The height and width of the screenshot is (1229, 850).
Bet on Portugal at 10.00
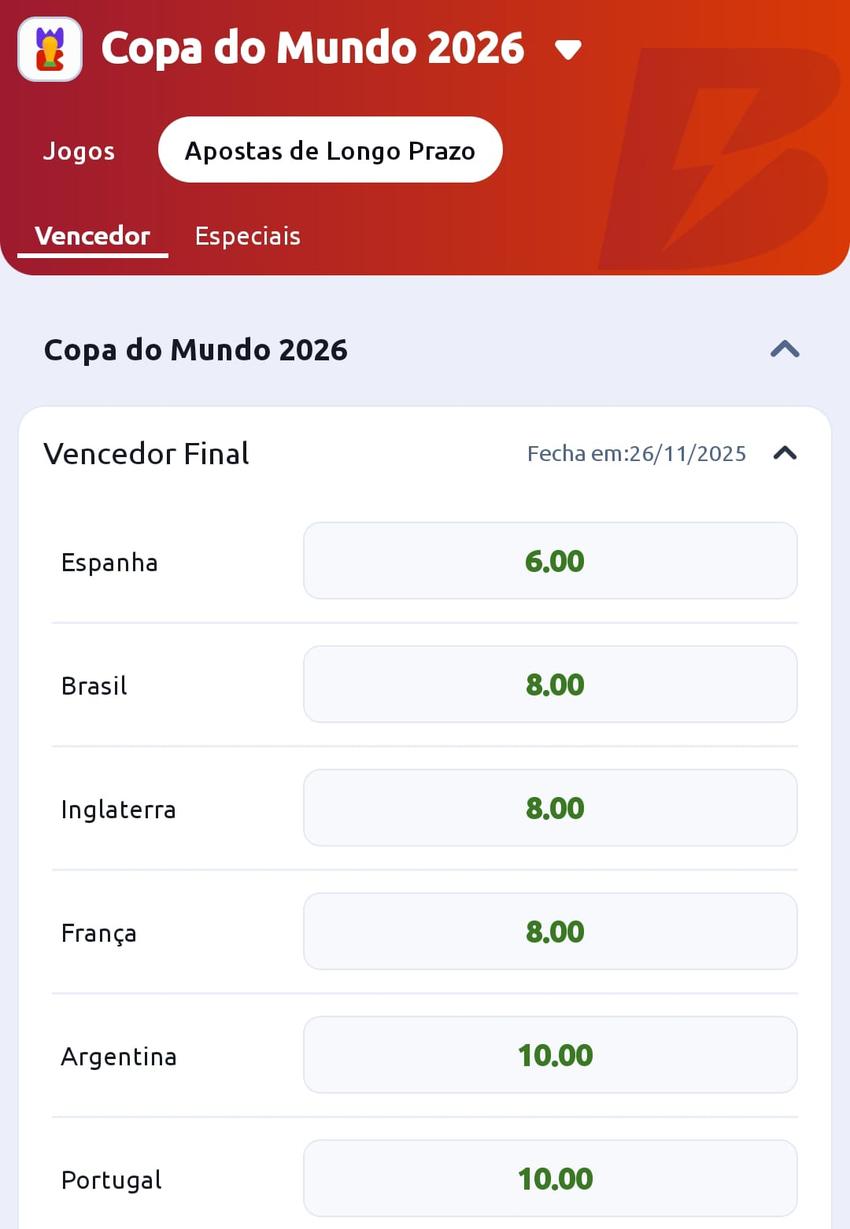point(550,1177)
